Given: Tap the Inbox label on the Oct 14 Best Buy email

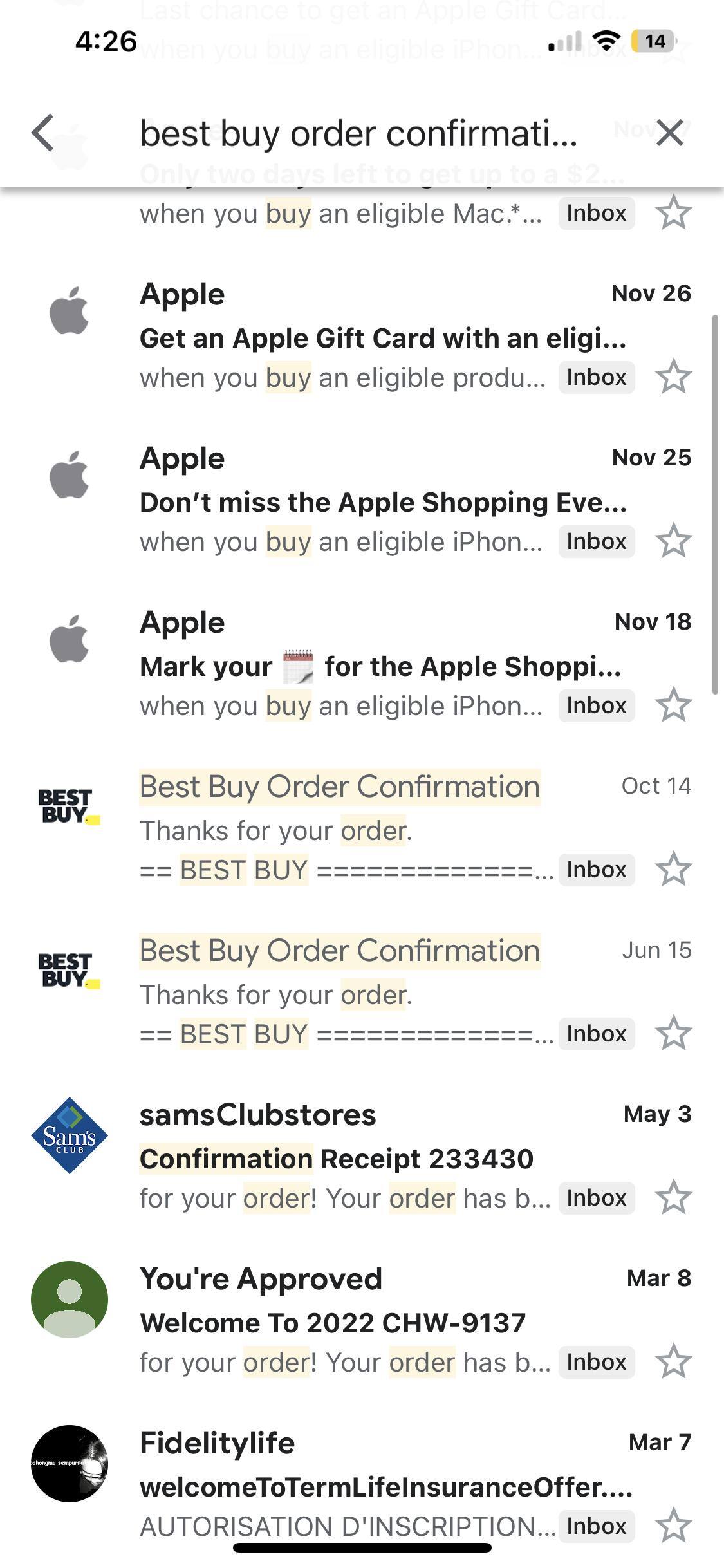Looking at the screenshot, I should [595, 870].
